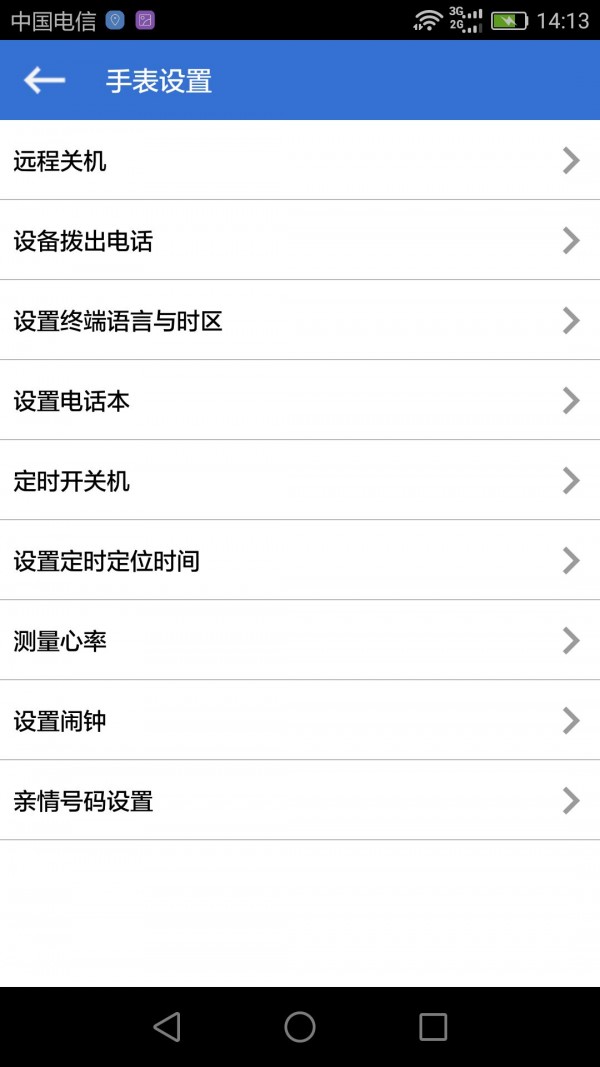
Task: Open 设置电话本 phonebook settings
Action: tap(300, 401)
